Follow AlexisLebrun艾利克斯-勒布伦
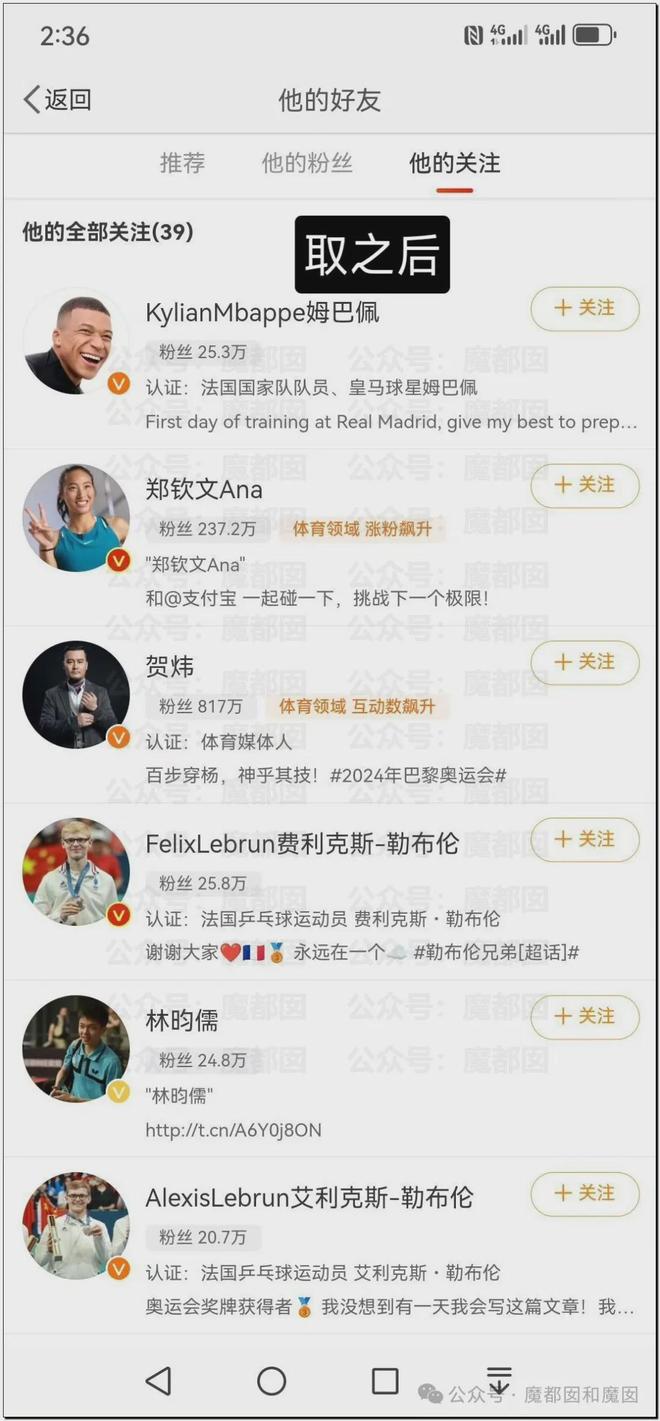The width and height of the screenshot is (660, 1421). (584, 1193)
